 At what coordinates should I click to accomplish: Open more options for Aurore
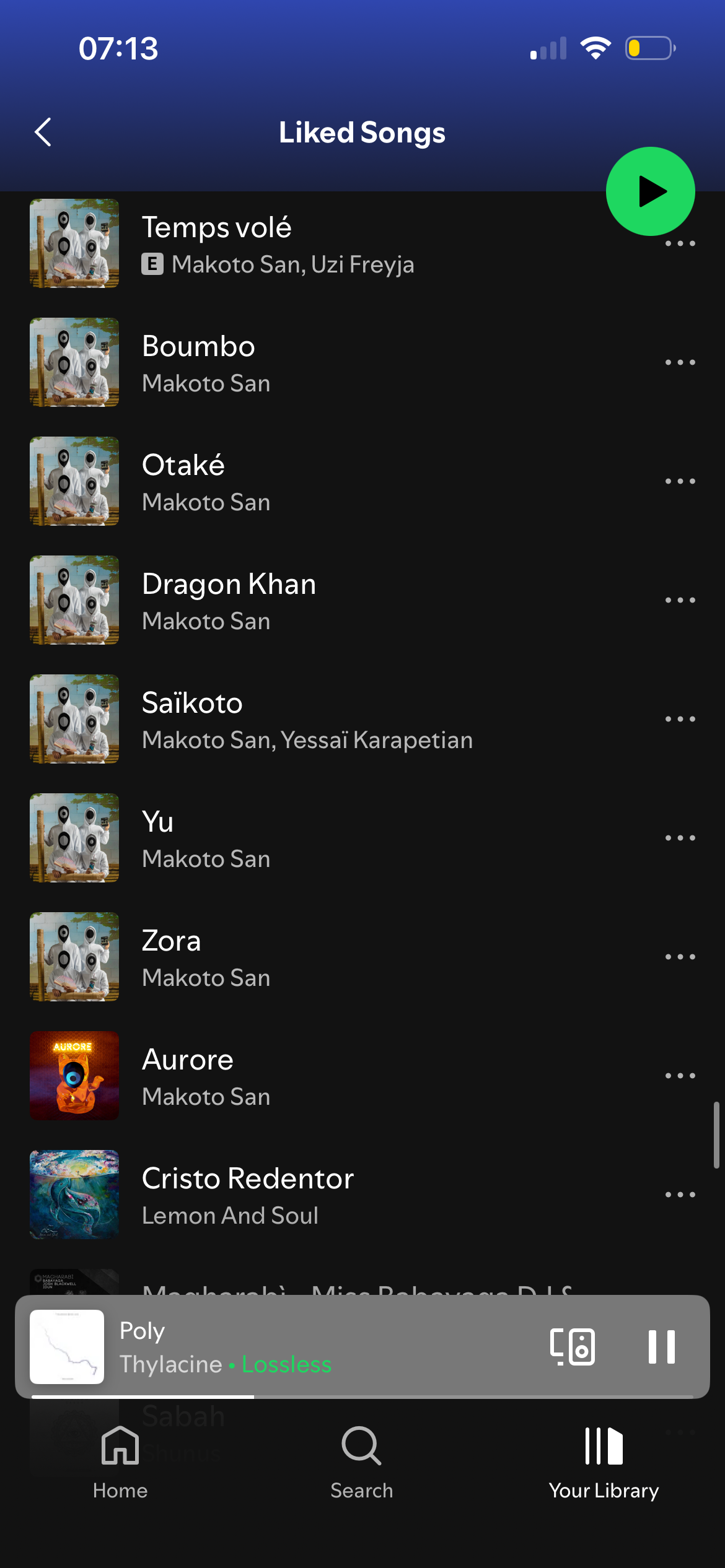click(680, 1076)
